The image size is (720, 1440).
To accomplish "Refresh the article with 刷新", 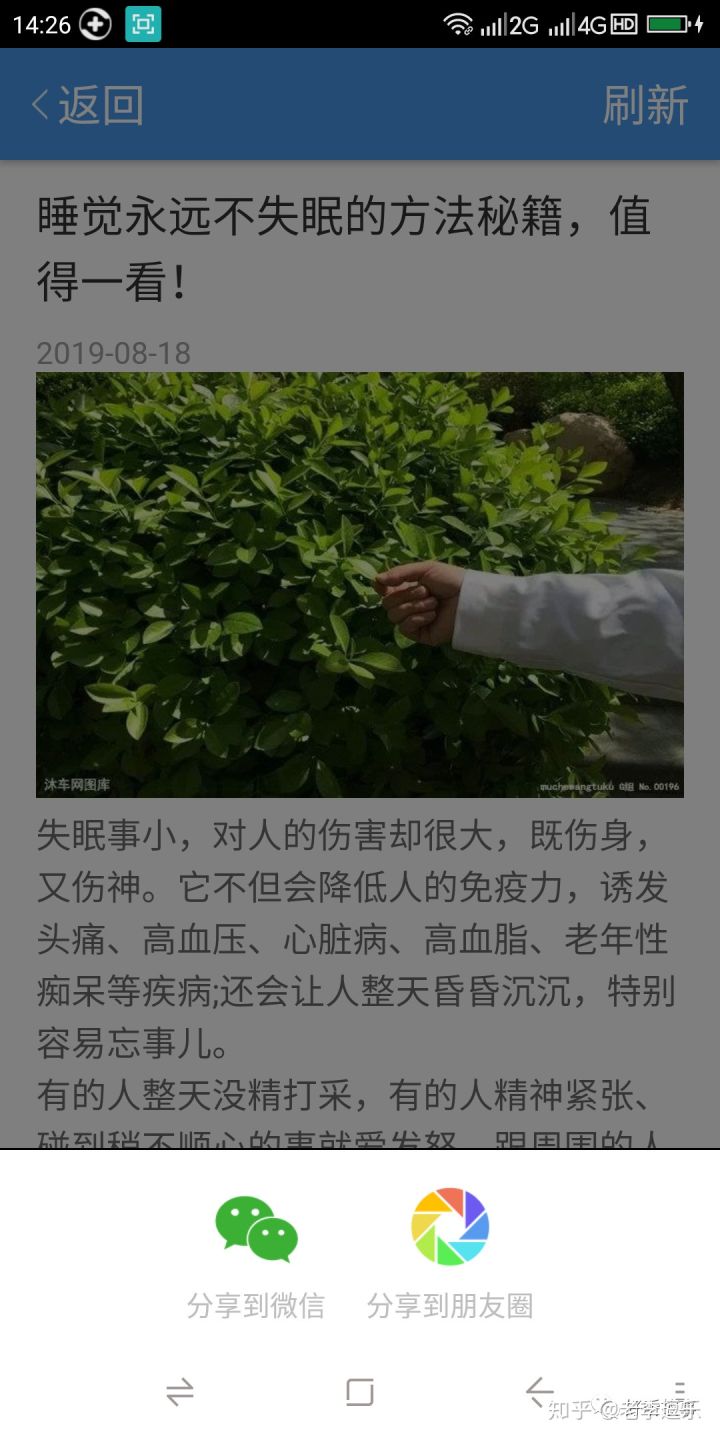I will 645,105.
